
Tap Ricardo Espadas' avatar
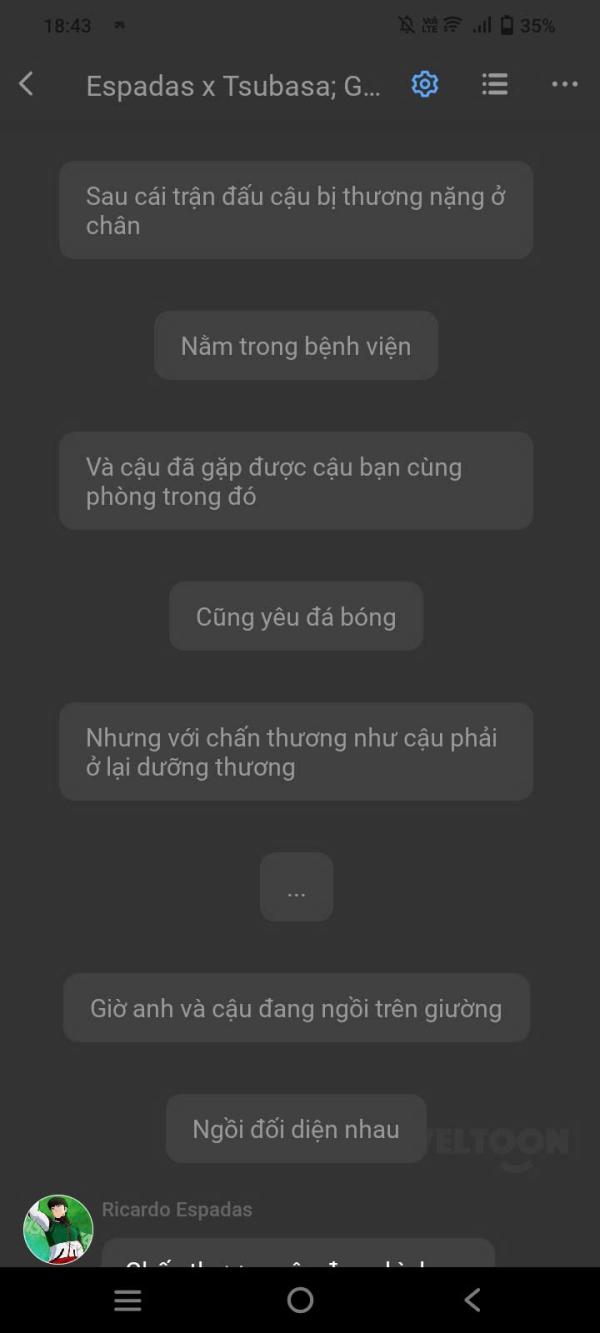click(x=58, y=1230)
